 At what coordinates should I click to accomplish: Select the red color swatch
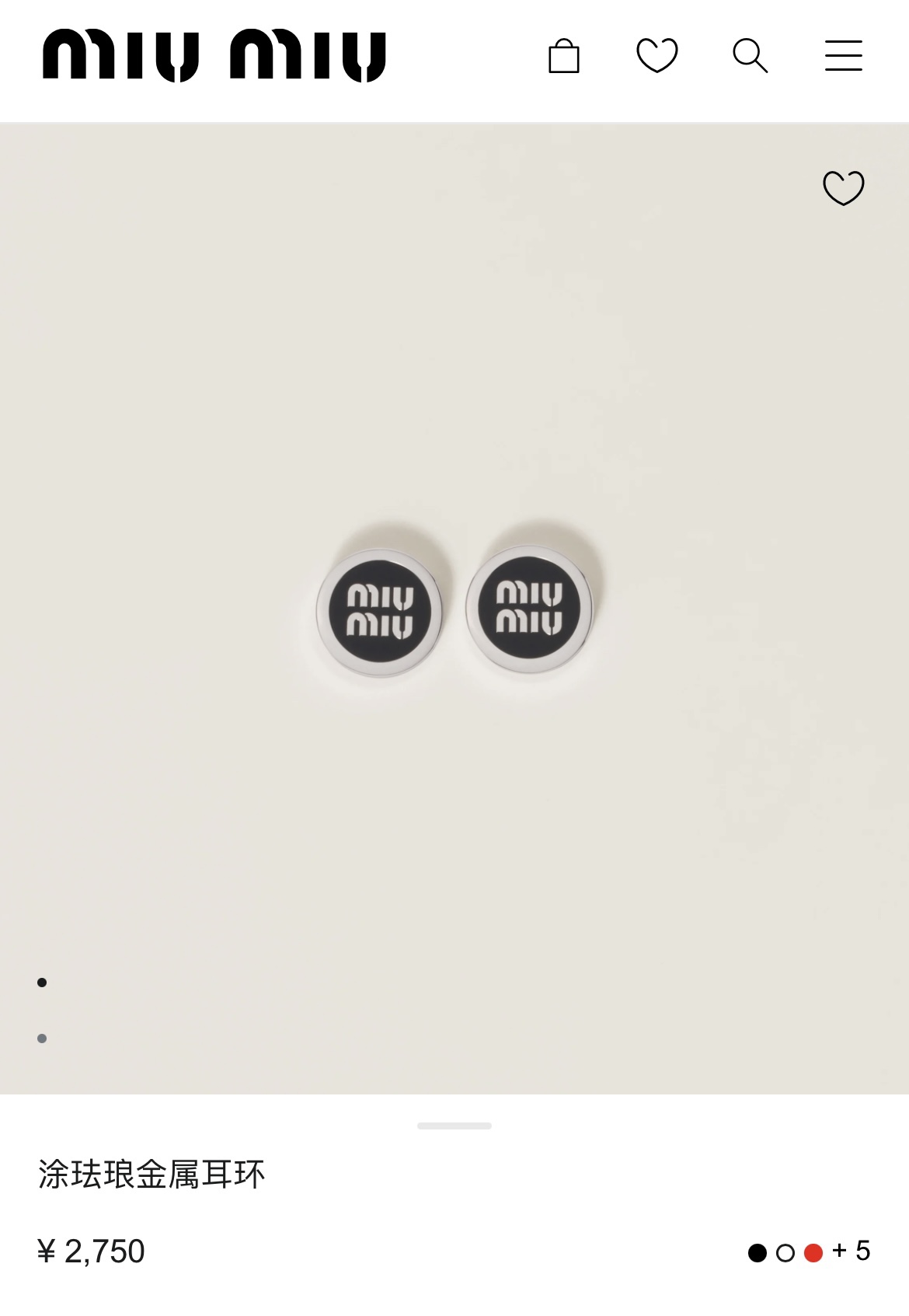pyautogui.click(x=813, y=1253)
